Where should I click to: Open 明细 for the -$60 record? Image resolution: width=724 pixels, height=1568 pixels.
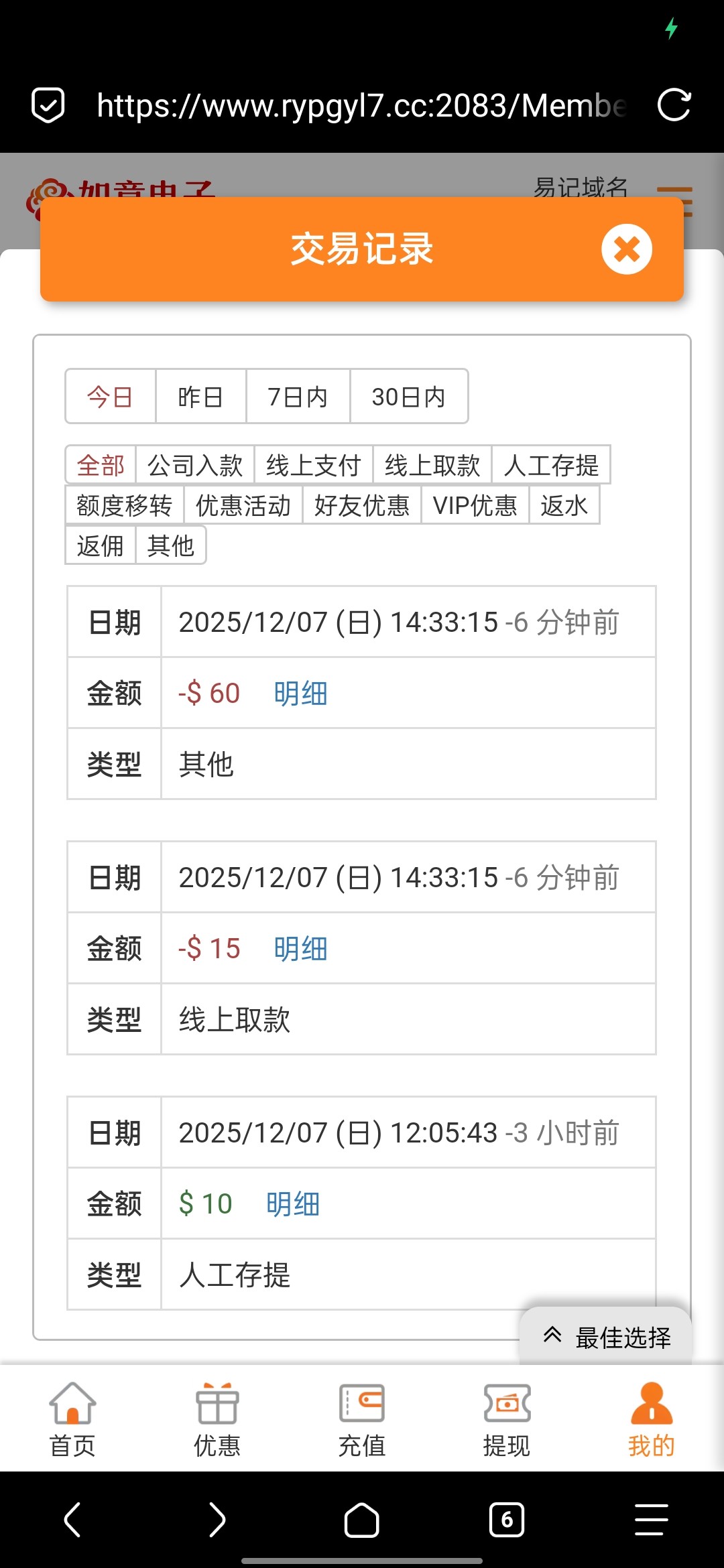[300, 694]
